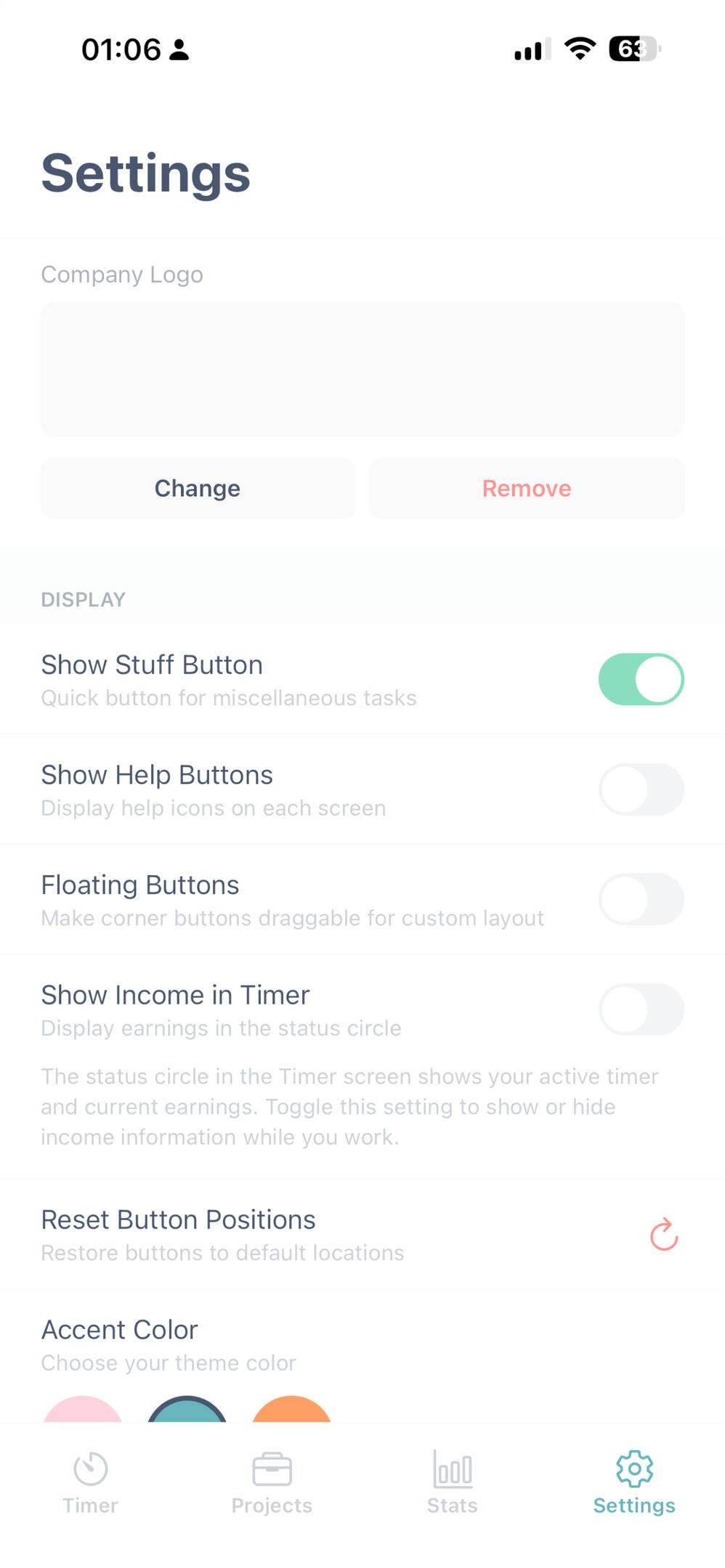Select the pink accent color
This screenshot has height=1568, width=725.
click(x=82, y=1411)
